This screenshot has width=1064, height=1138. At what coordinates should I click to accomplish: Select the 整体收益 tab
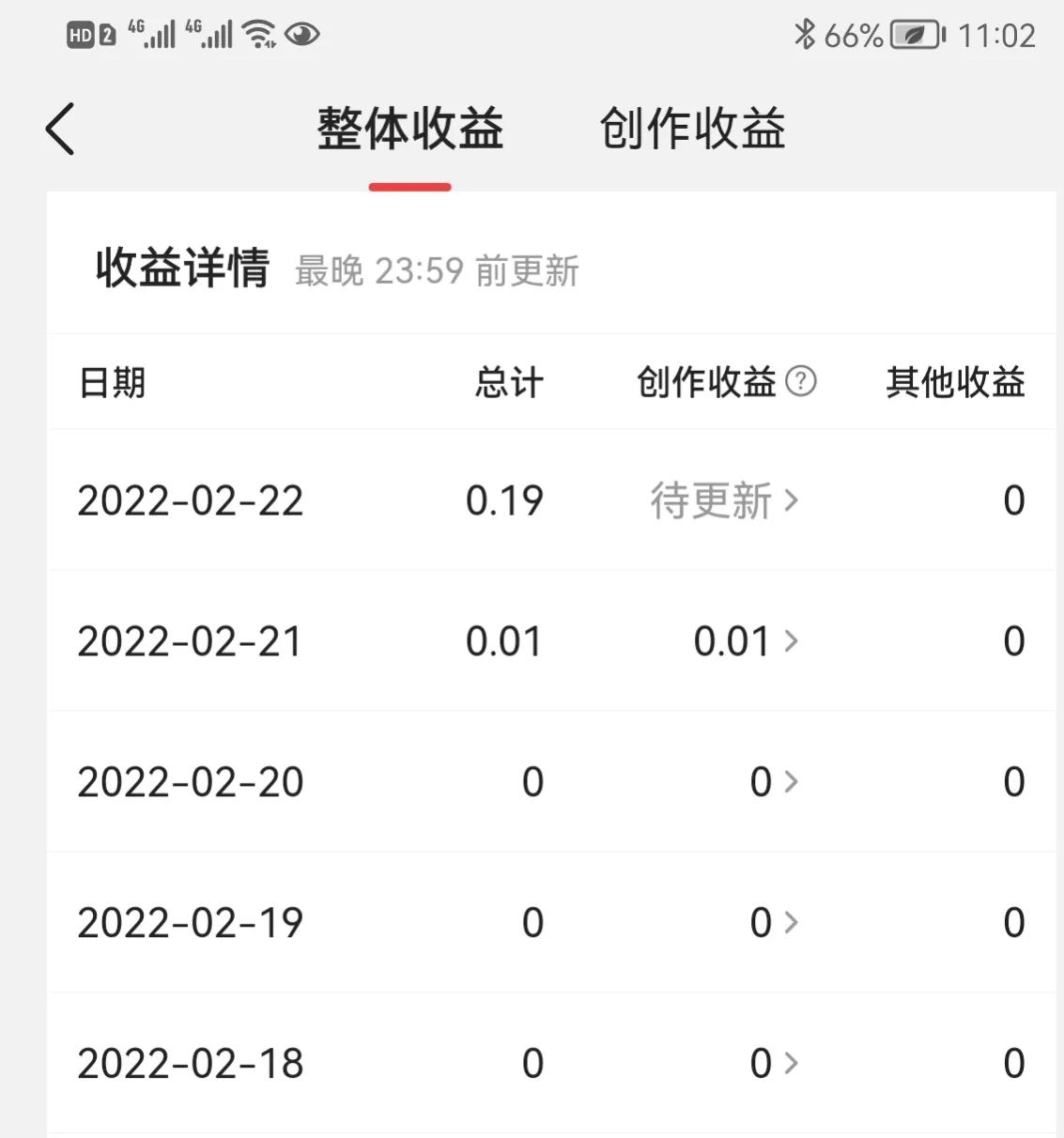[410, 130]
